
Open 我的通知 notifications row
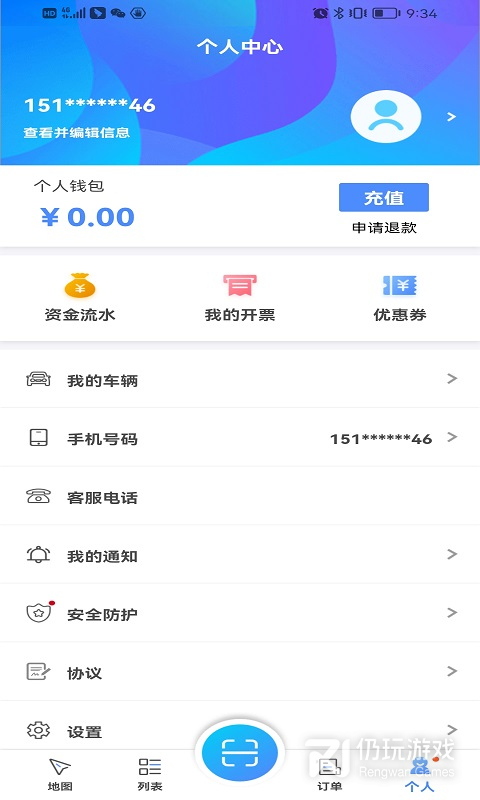[240, 555]
